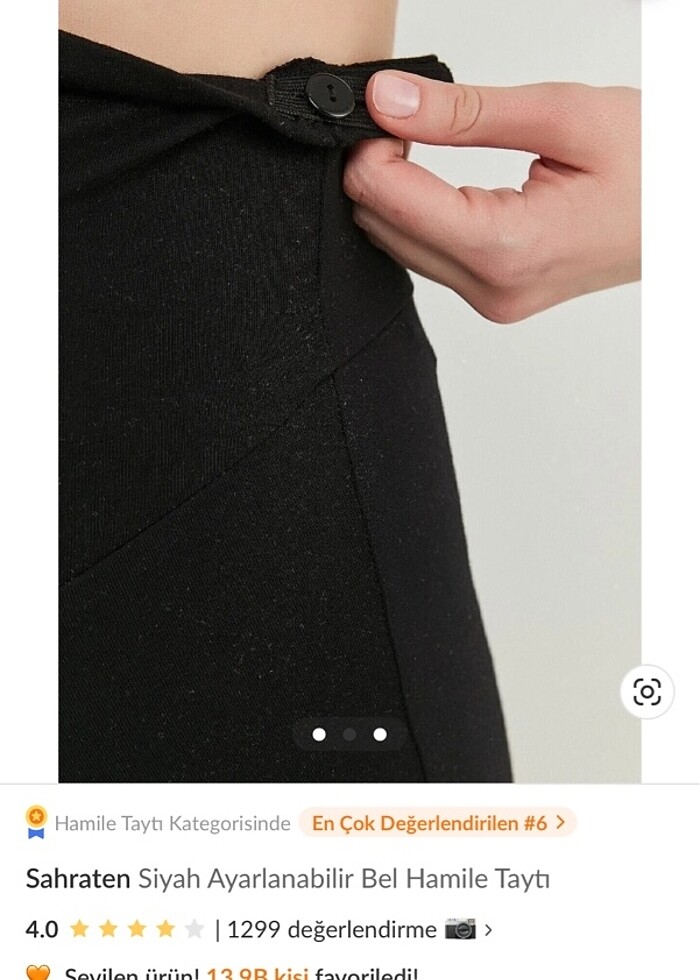Open the En Çok Değerlendirilen #6 ranking chip

[438, 823]
